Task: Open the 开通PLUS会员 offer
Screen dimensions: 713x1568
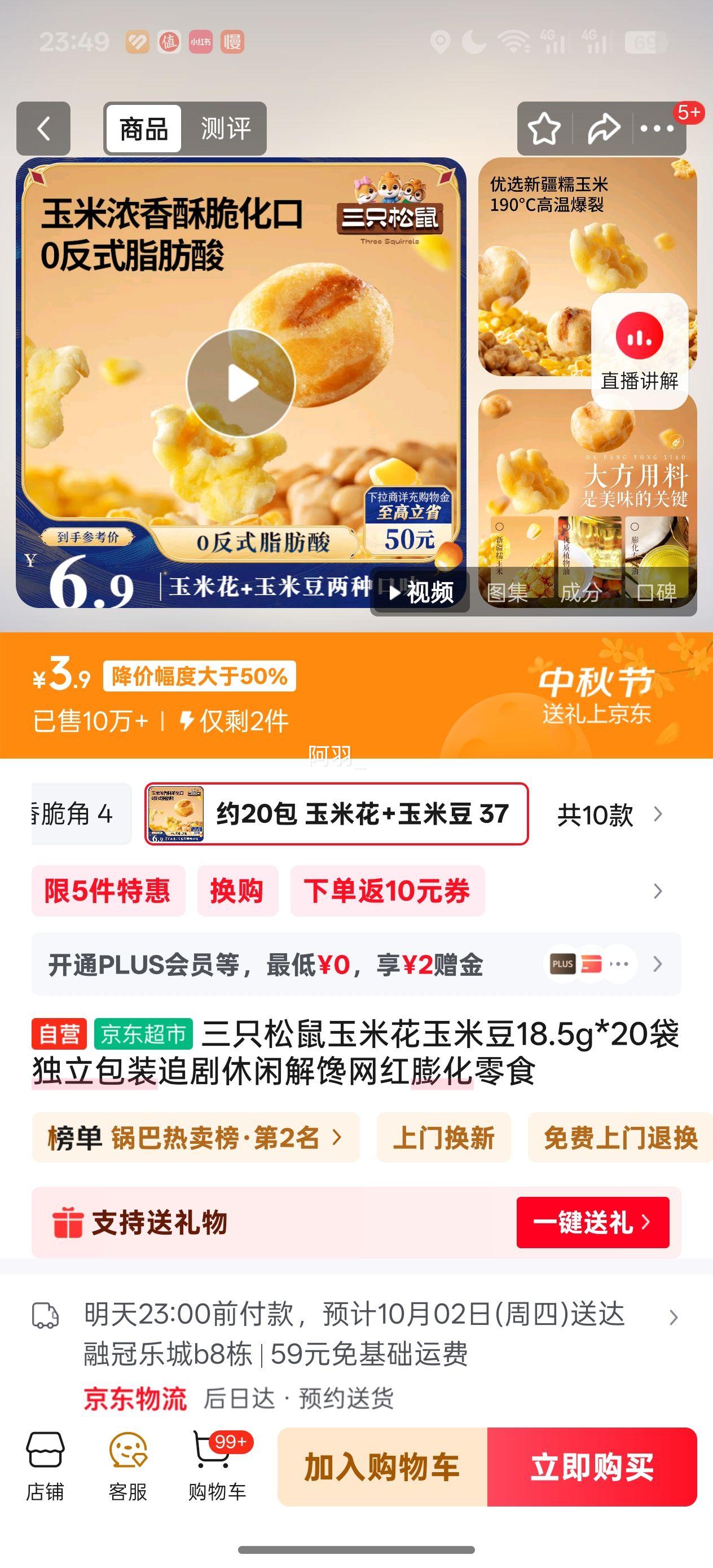Action: (356, 964)
